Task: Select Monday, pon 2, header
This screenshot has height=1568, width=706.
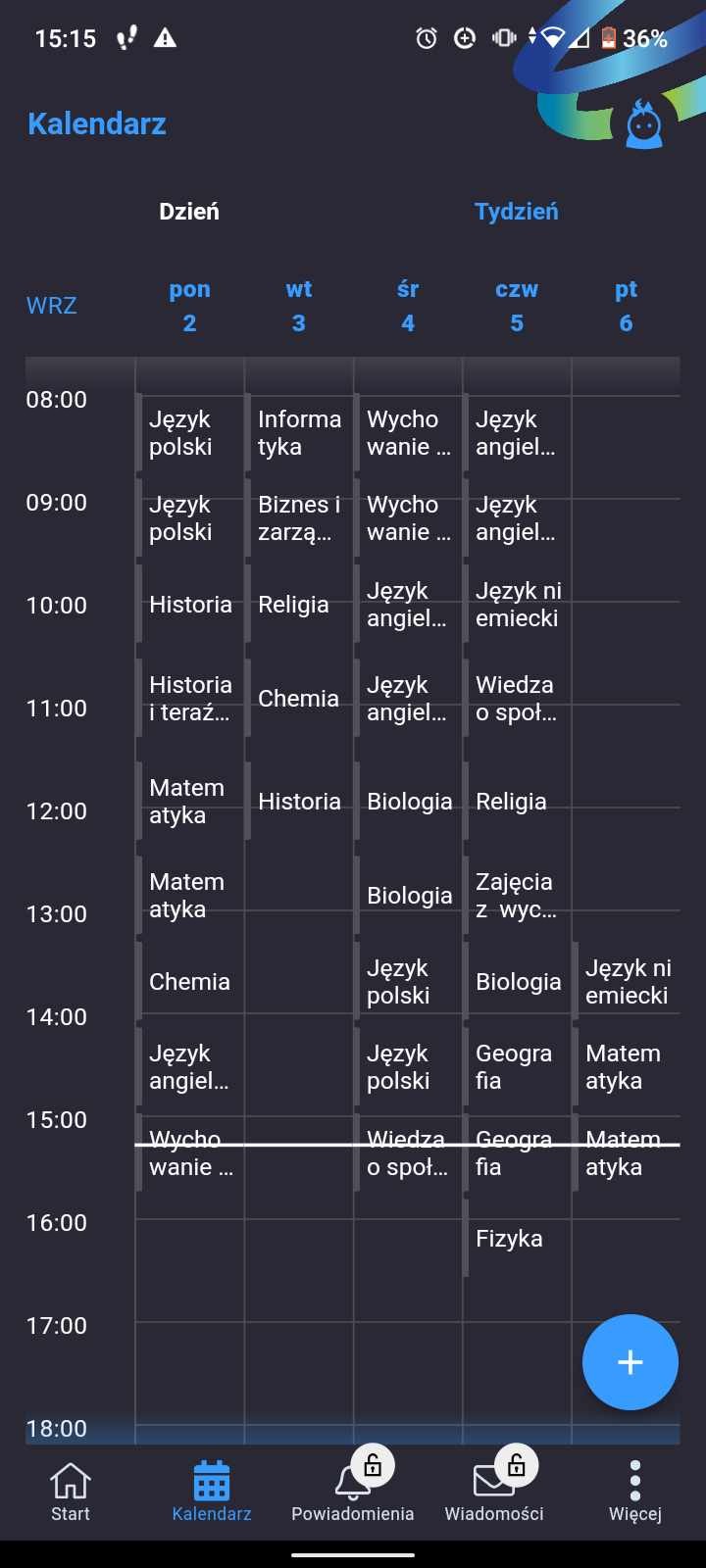Action: (189, 306)
